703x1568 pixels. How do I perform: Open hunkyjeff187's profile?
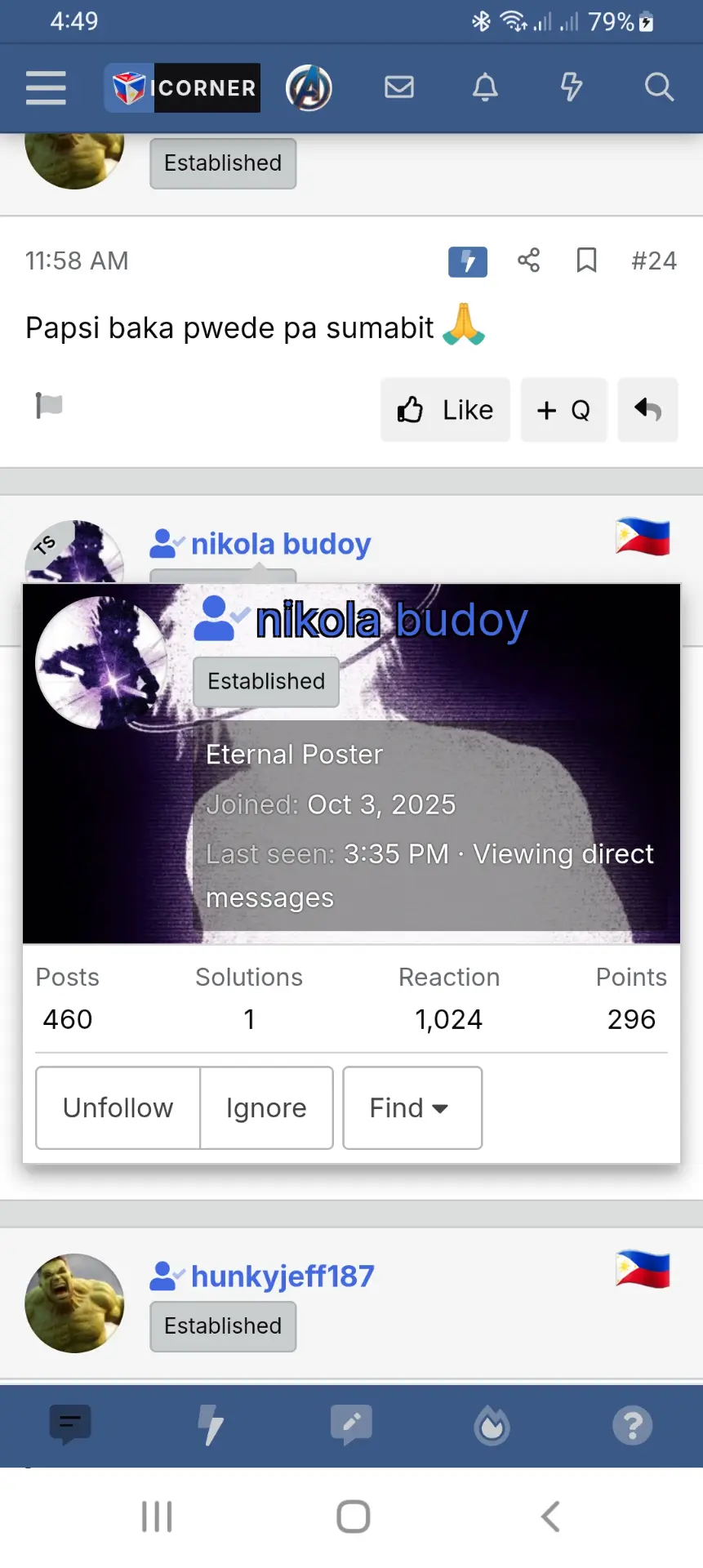[283, 1276]
